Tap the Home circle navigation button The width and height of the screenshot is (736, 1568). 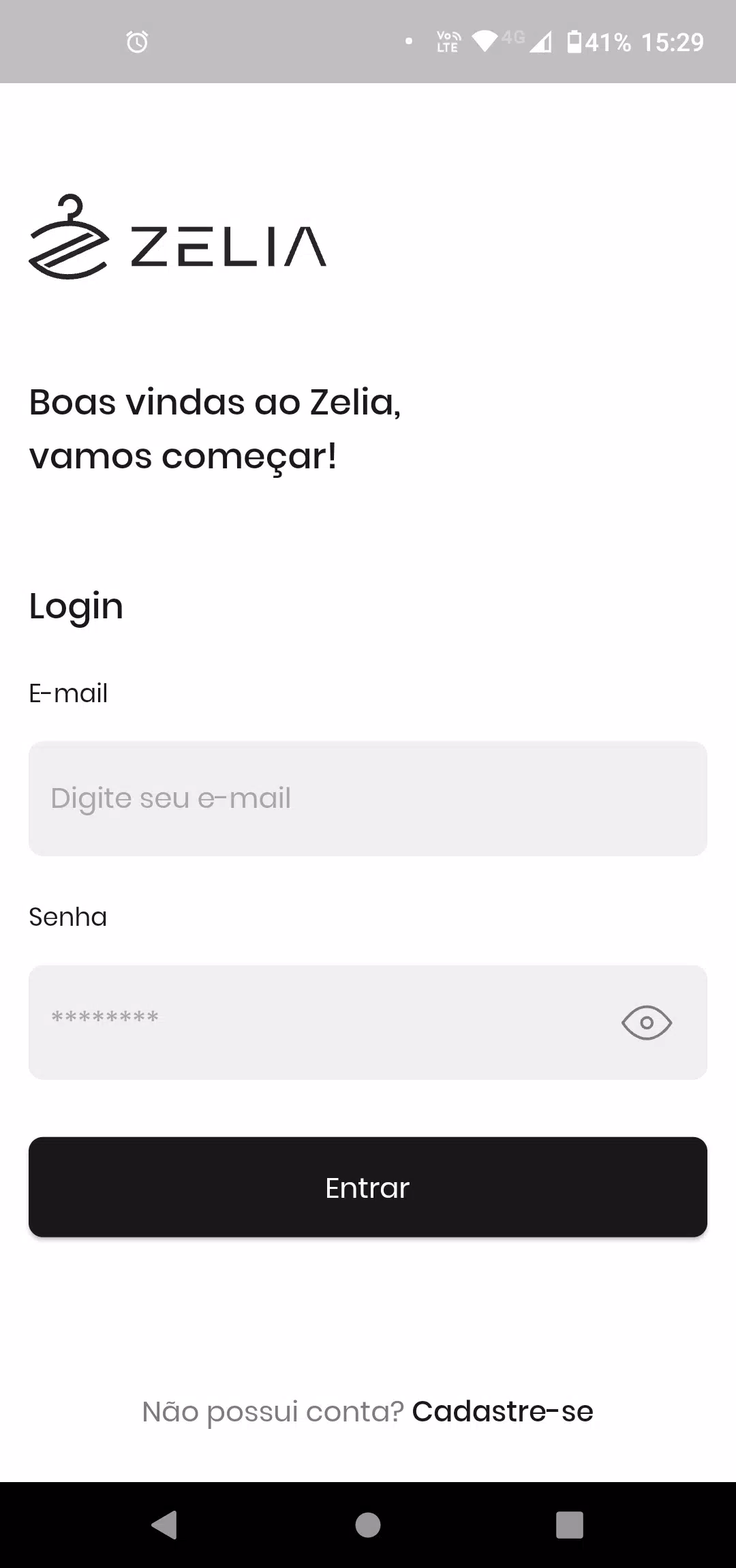pos(367,1524)
